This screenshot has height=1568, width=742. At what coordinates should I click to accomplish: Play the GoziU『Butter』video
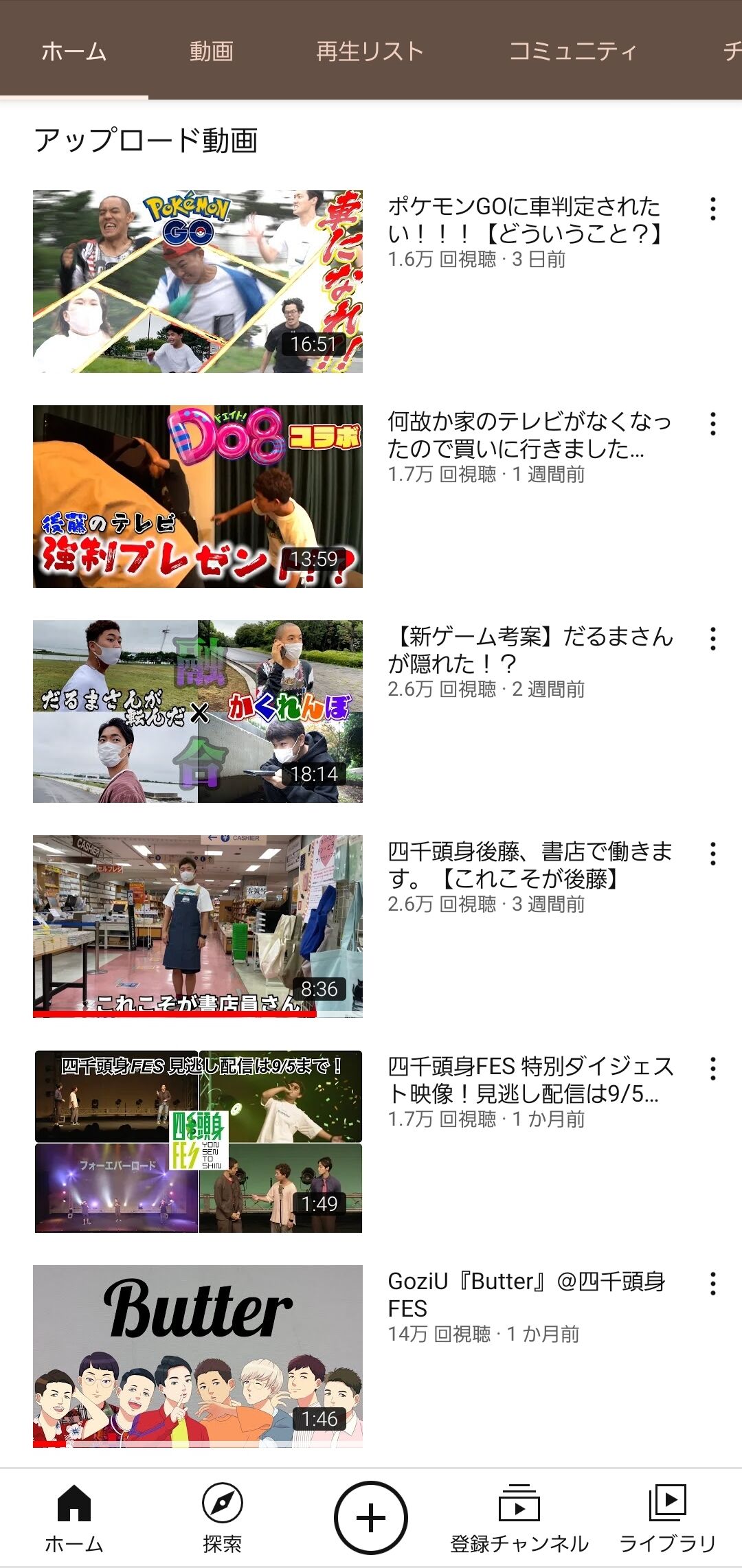click(x=197, y=1356)
